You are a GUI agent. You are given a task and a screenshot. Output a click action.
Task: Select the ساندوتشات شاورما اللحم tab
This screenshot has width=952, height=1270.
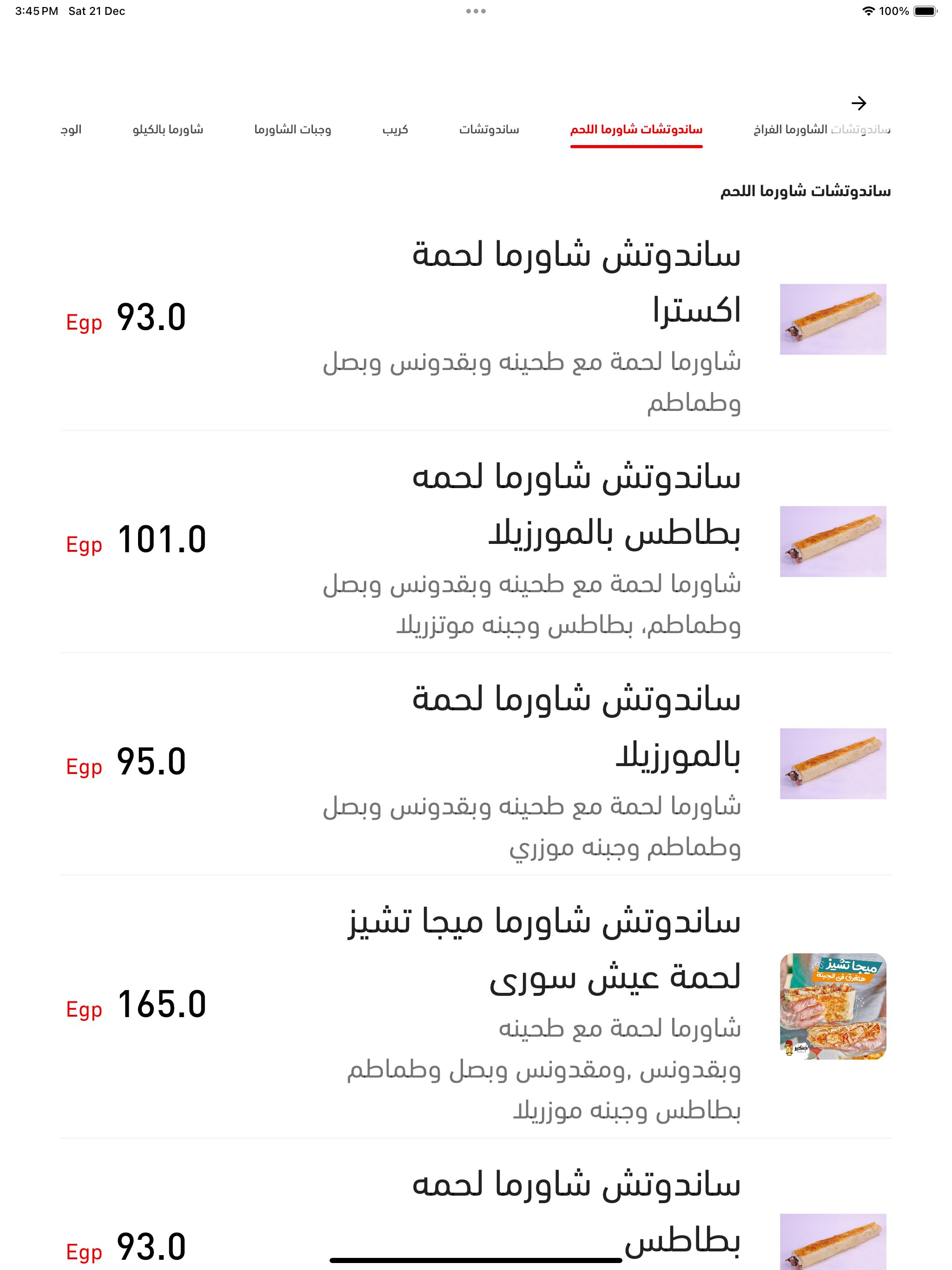point(636,130)
